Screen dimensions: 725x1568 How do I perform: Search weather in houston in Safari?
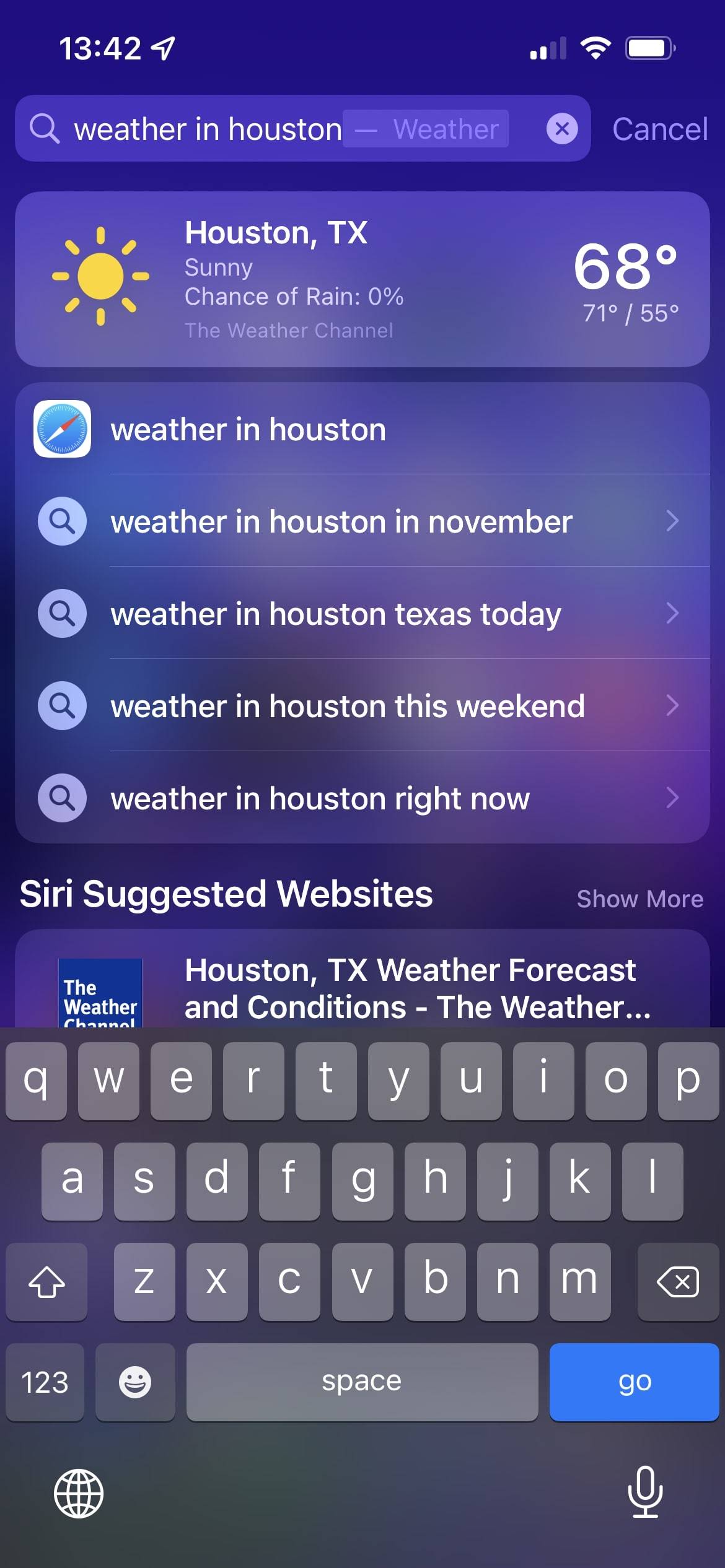tap(362, 429)
